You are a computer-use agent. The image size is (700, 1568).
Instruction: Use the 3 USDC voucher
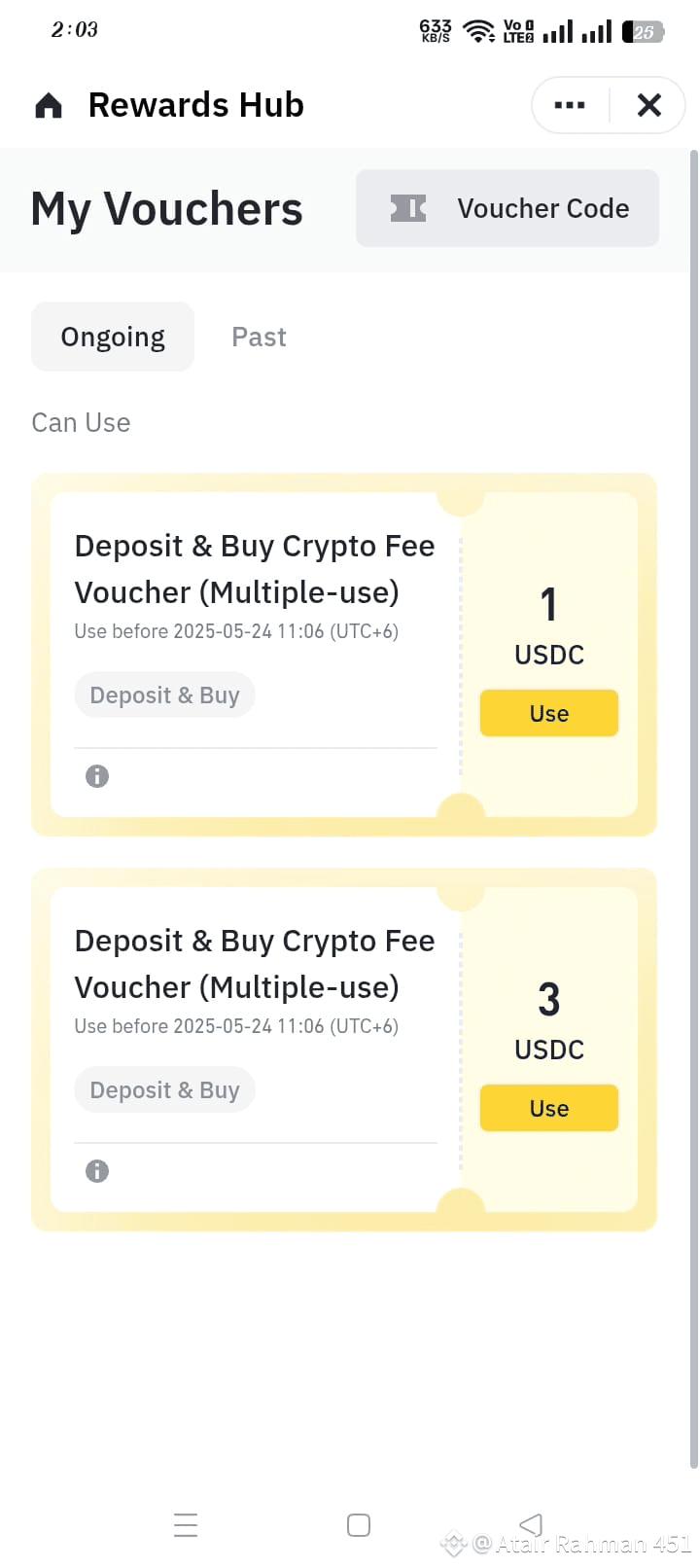point(548,1107)
